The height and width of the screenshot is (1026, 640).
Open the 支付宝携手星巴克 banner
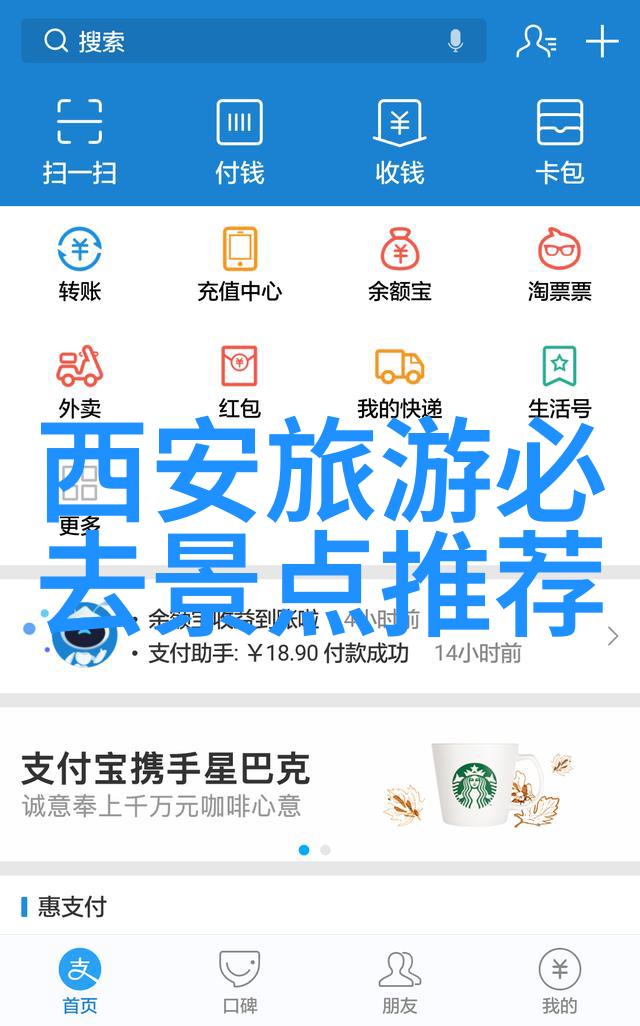(x=320, y=785)
